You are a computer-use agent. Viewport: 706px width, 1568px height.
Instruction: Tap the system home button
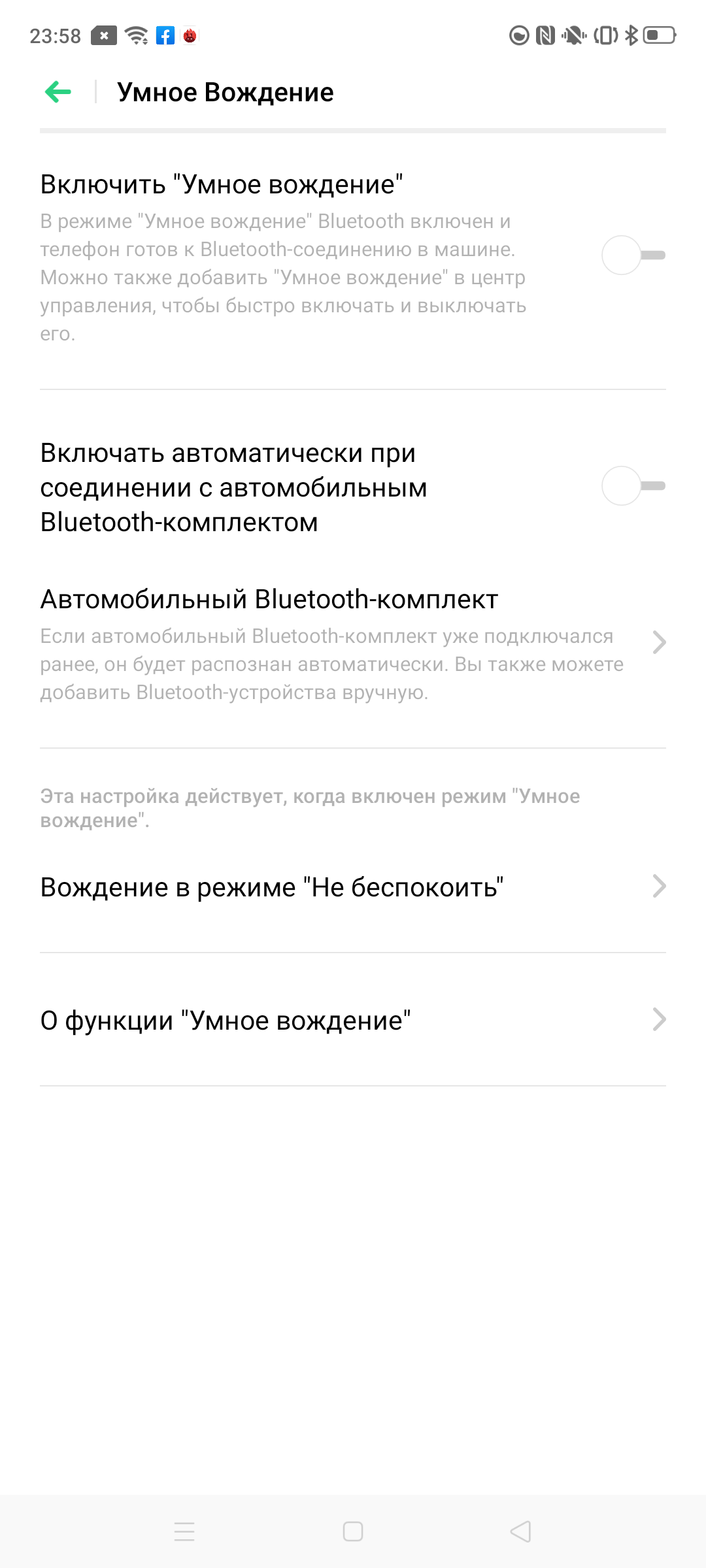click(353, 1531)
